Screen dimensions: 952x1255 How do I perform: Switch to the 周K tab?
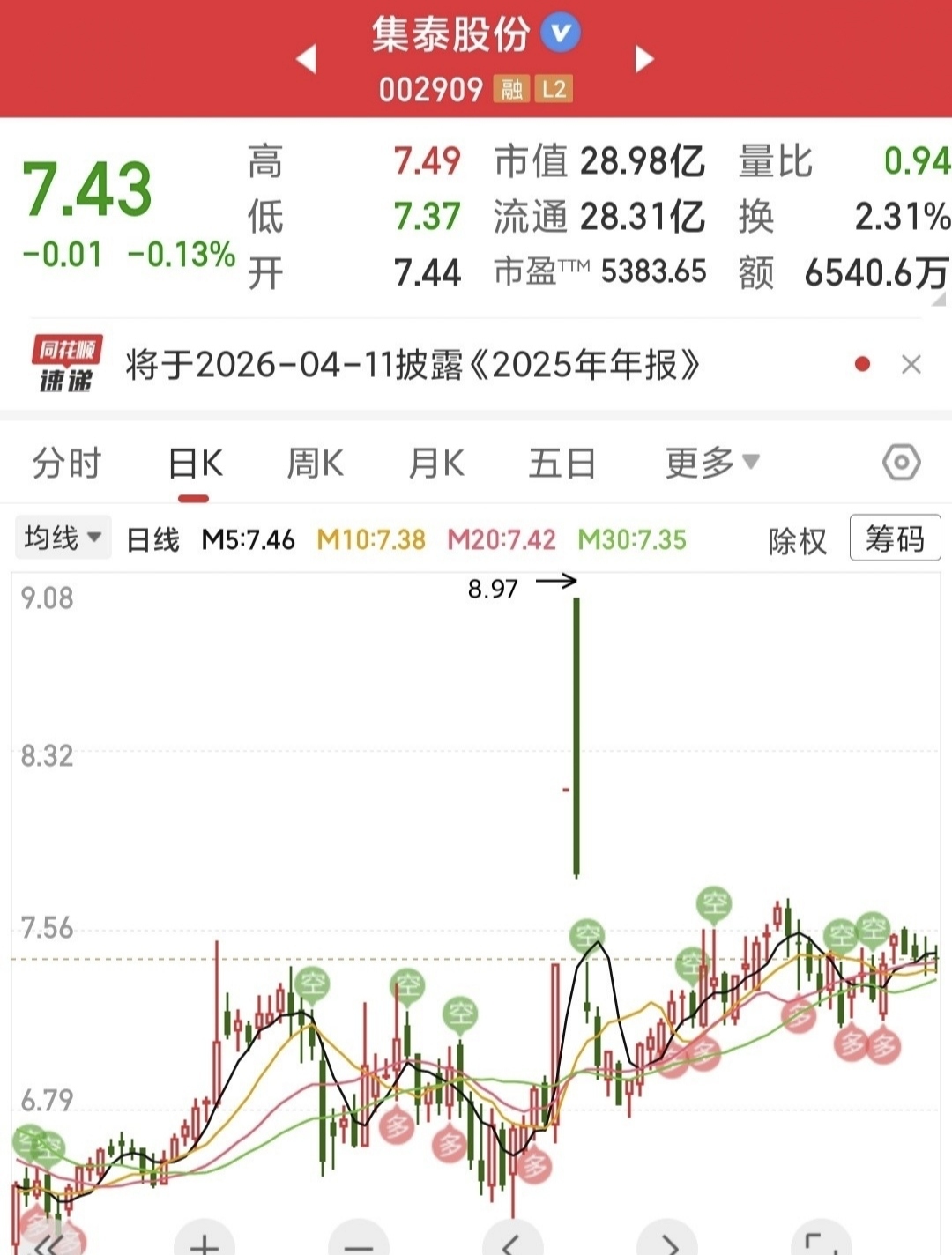pos(315,463)
